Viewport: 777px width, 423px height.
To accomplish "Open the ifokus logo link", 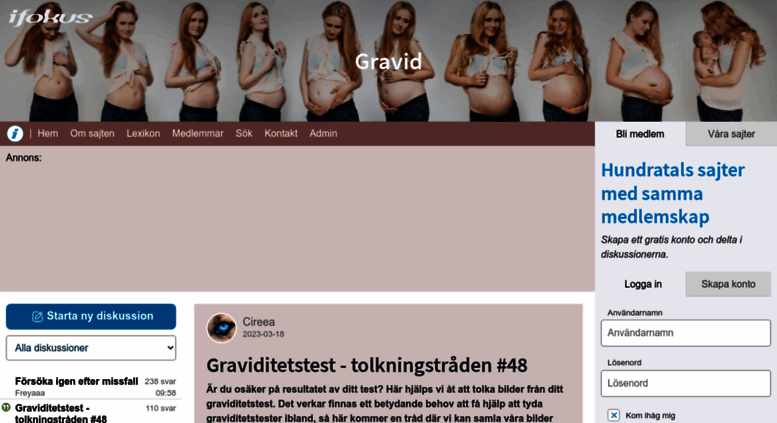I will [50, 17].
